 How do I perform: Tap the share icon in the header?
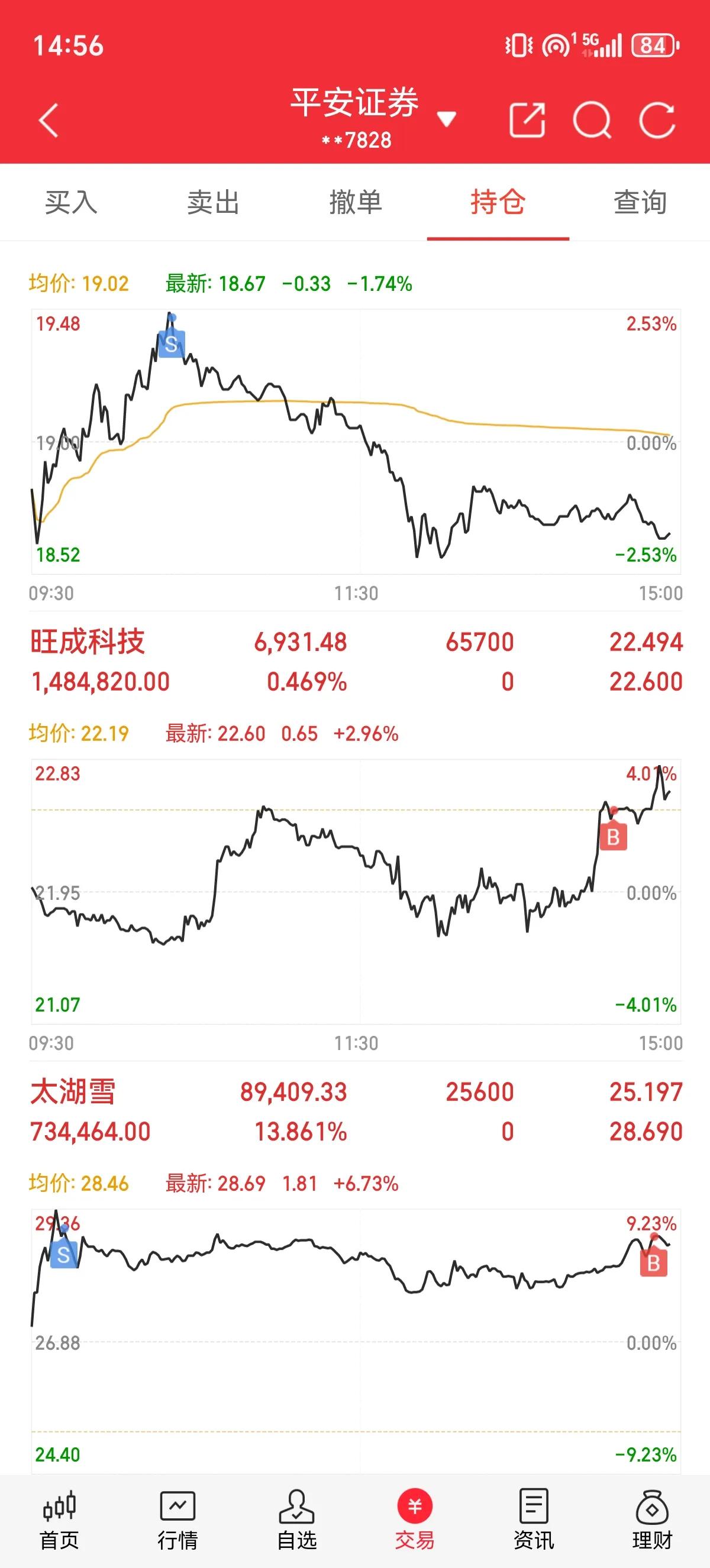tap(527, 120)
